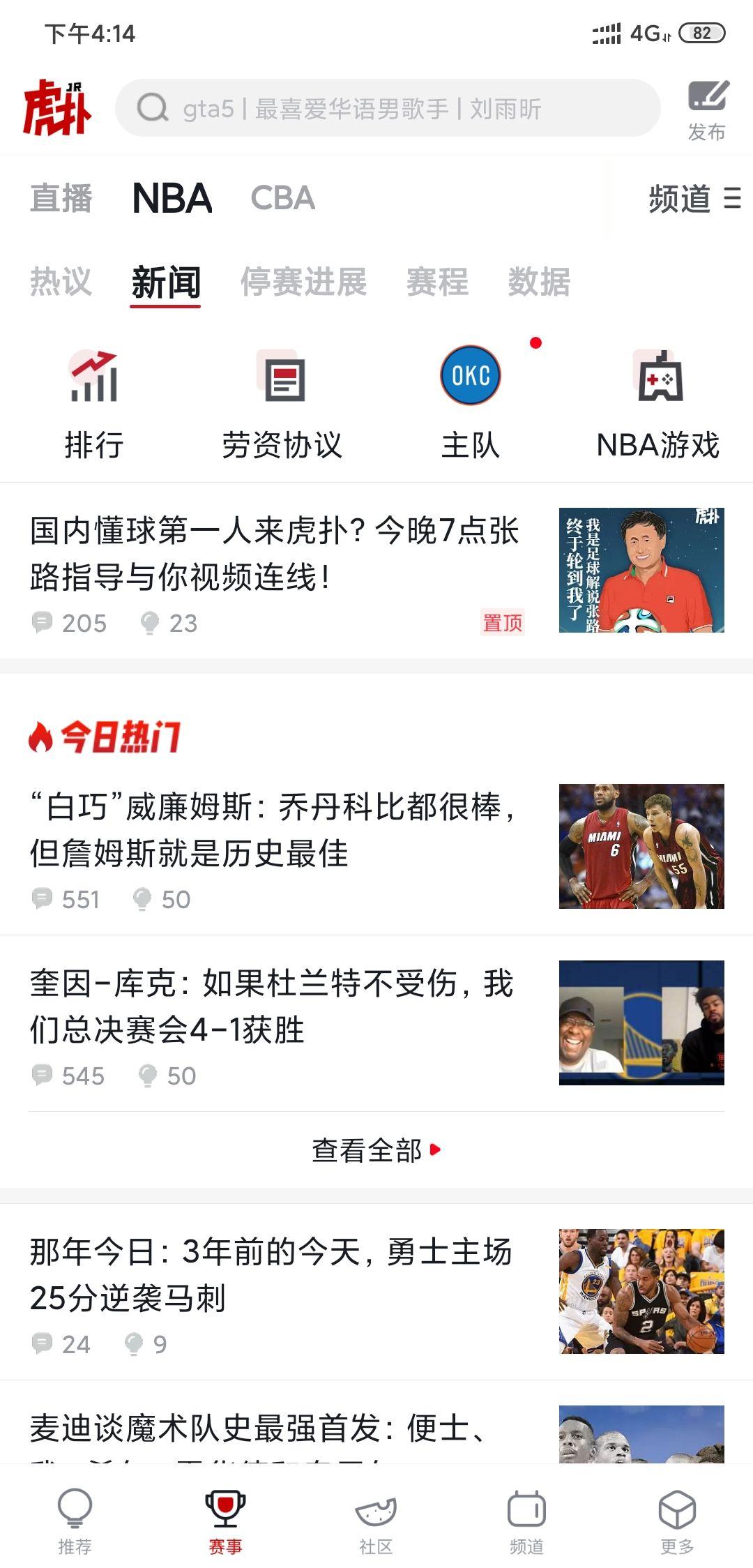Select the 热议 hot discussion tab
The height and width of the screenshot is (1568, 753).
point(60,282)
